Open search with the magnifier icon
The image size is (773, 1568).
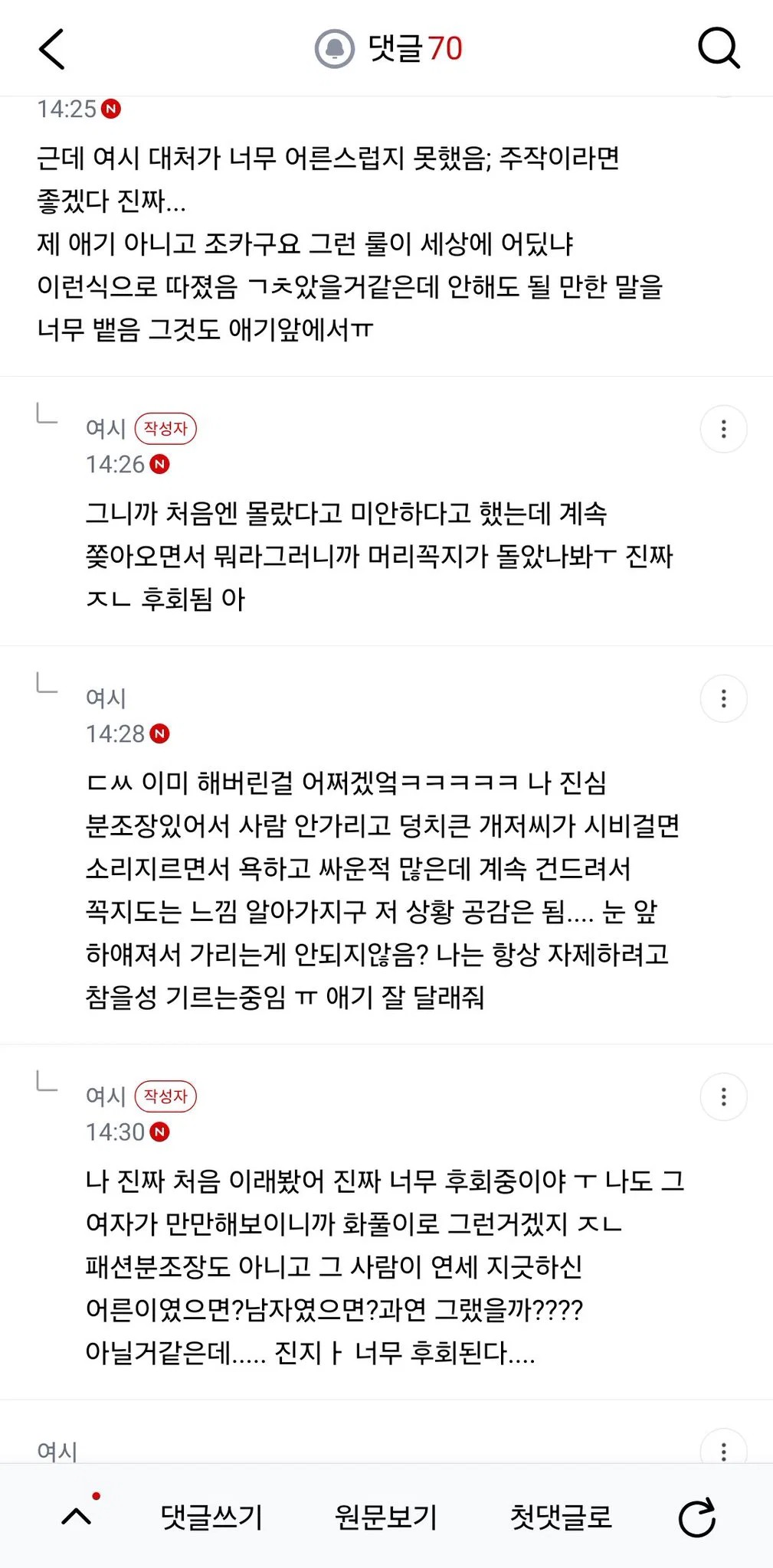[719, 48]
